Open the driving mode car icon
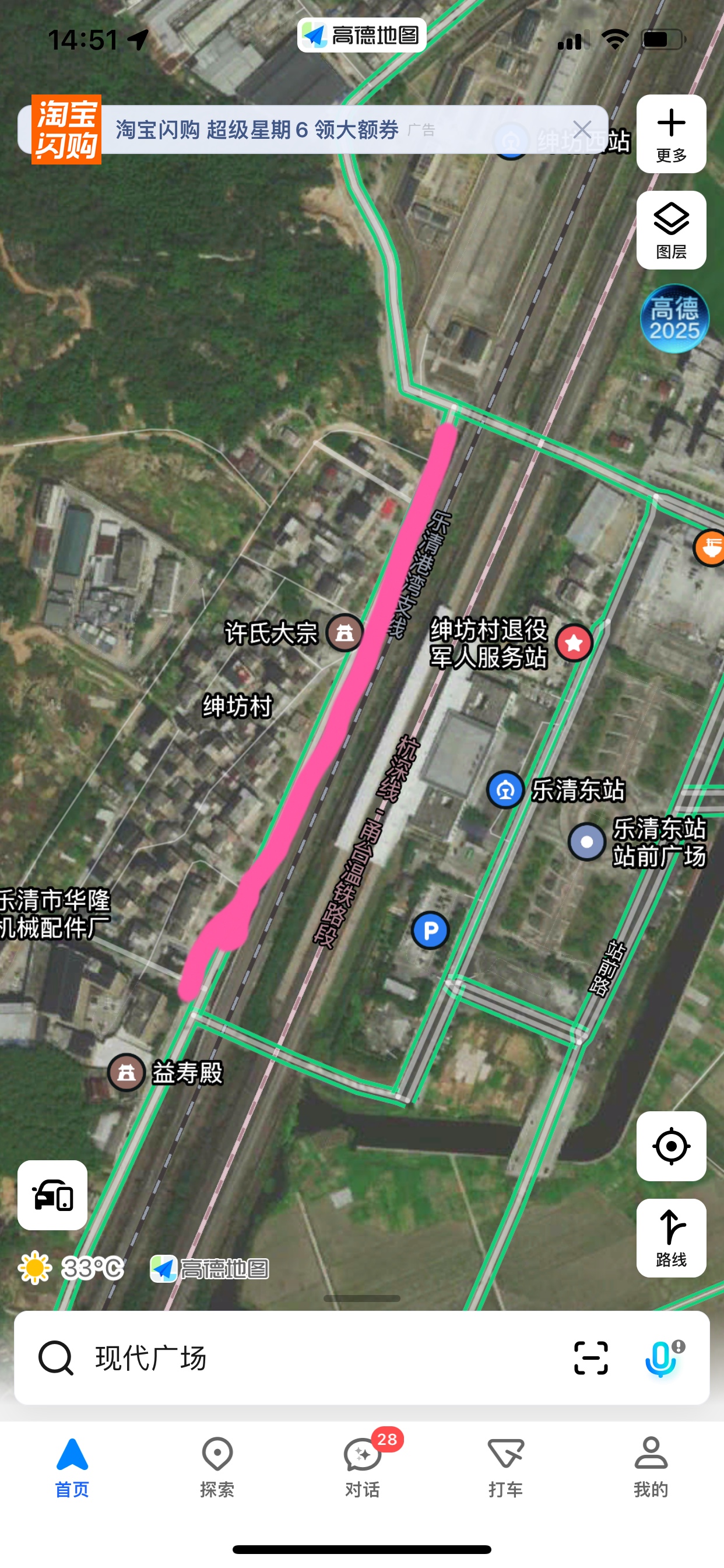The image size is (724, 1568). (x=52, y=1195)
